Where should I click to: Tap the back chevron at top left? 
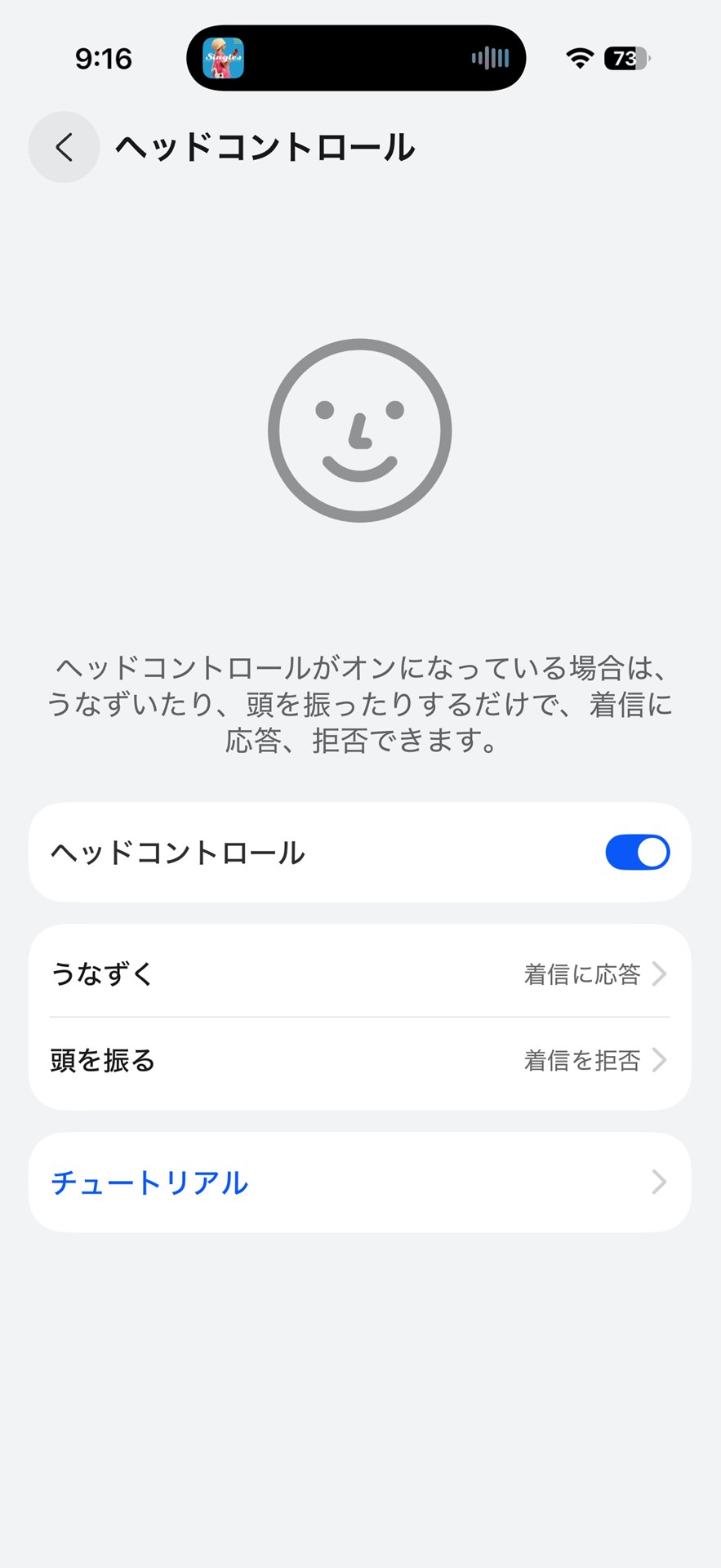coord(63,147)
